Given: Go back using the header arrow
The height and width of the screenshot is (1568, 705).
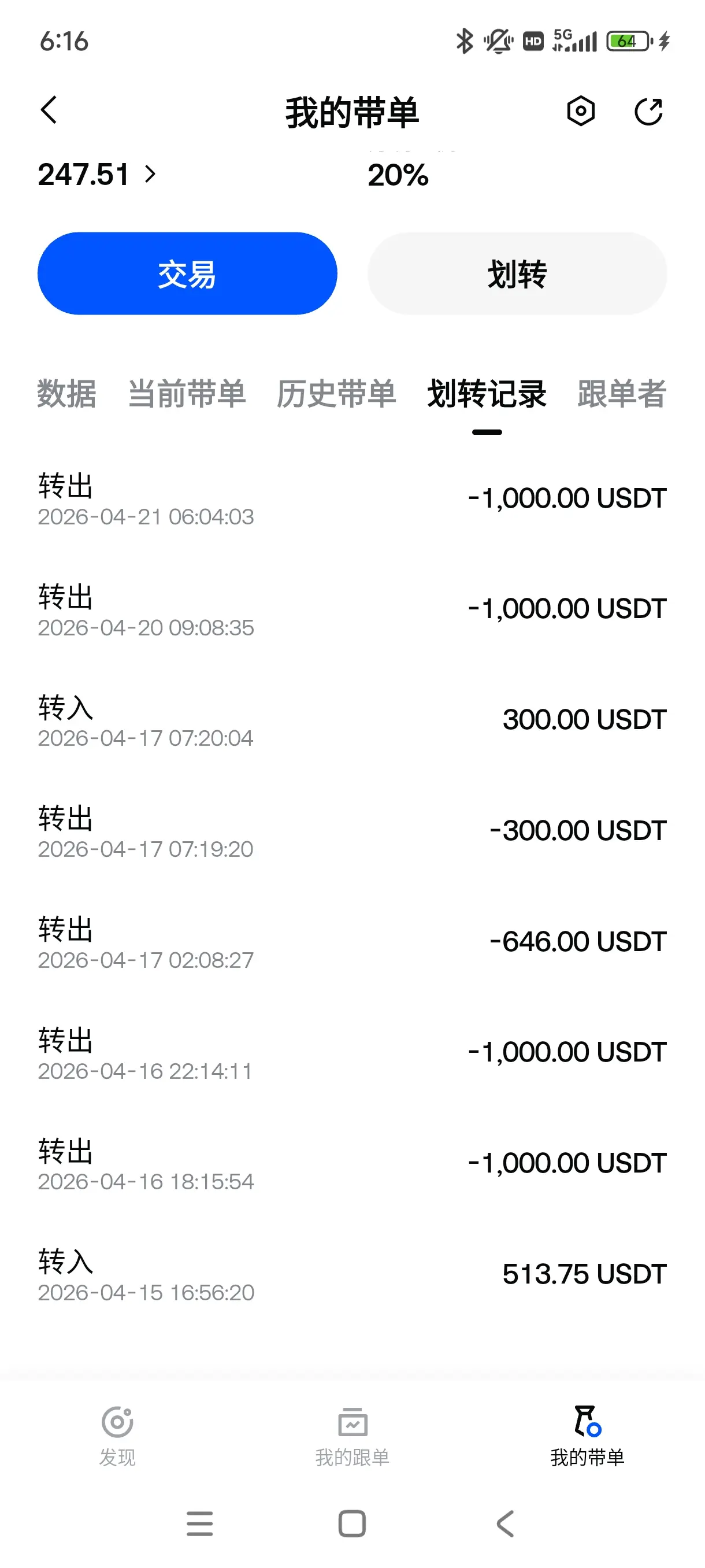Looking at the screenshot, I should (49, 111).
